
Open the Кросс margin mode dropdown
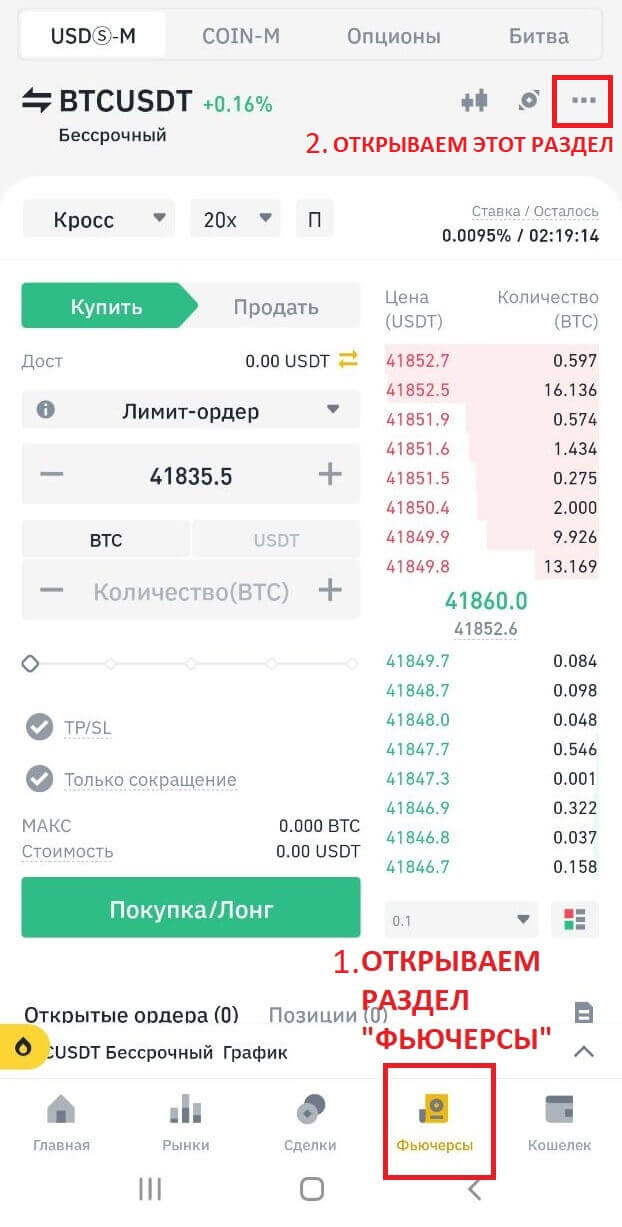(x=98, y=219)
